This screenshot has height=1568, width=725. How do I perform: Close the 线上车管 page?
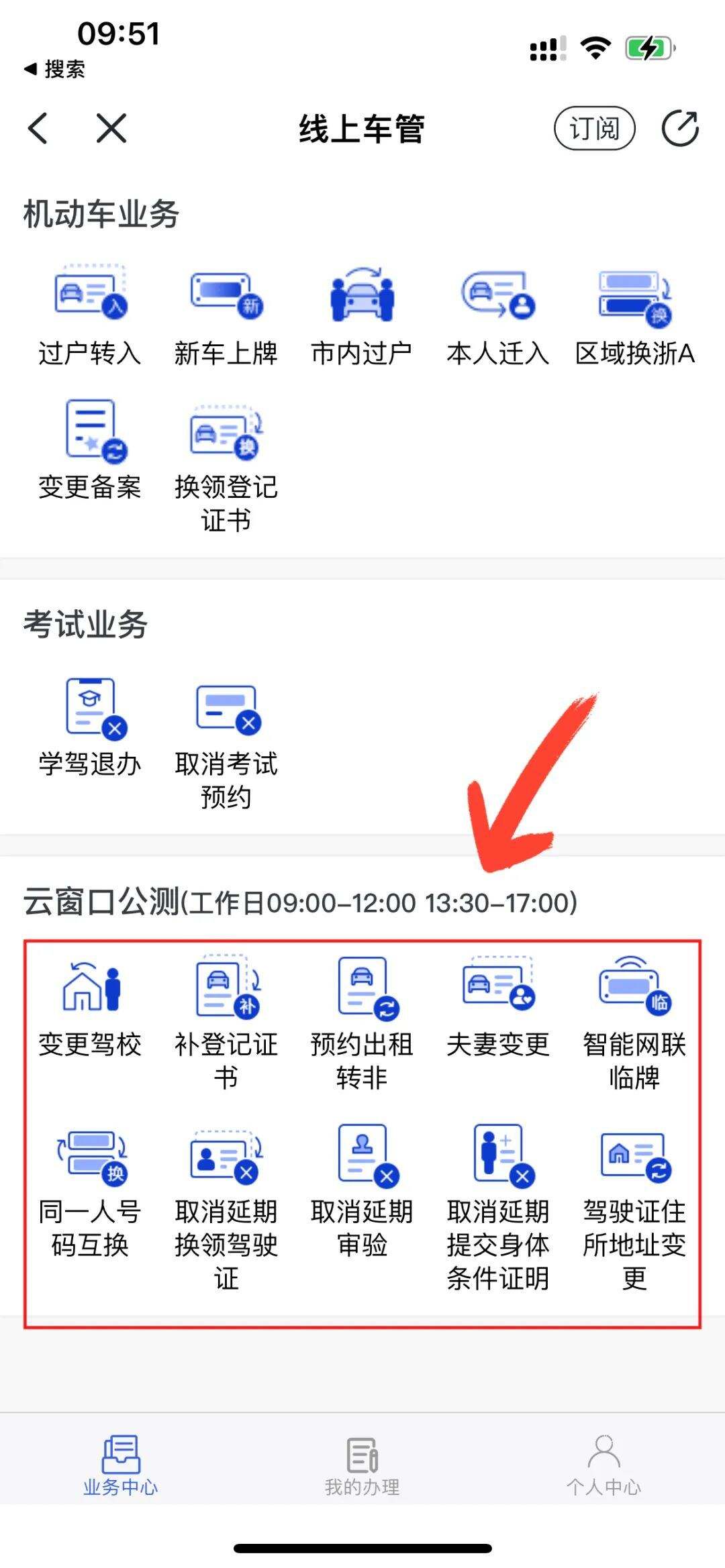(111, 128)
